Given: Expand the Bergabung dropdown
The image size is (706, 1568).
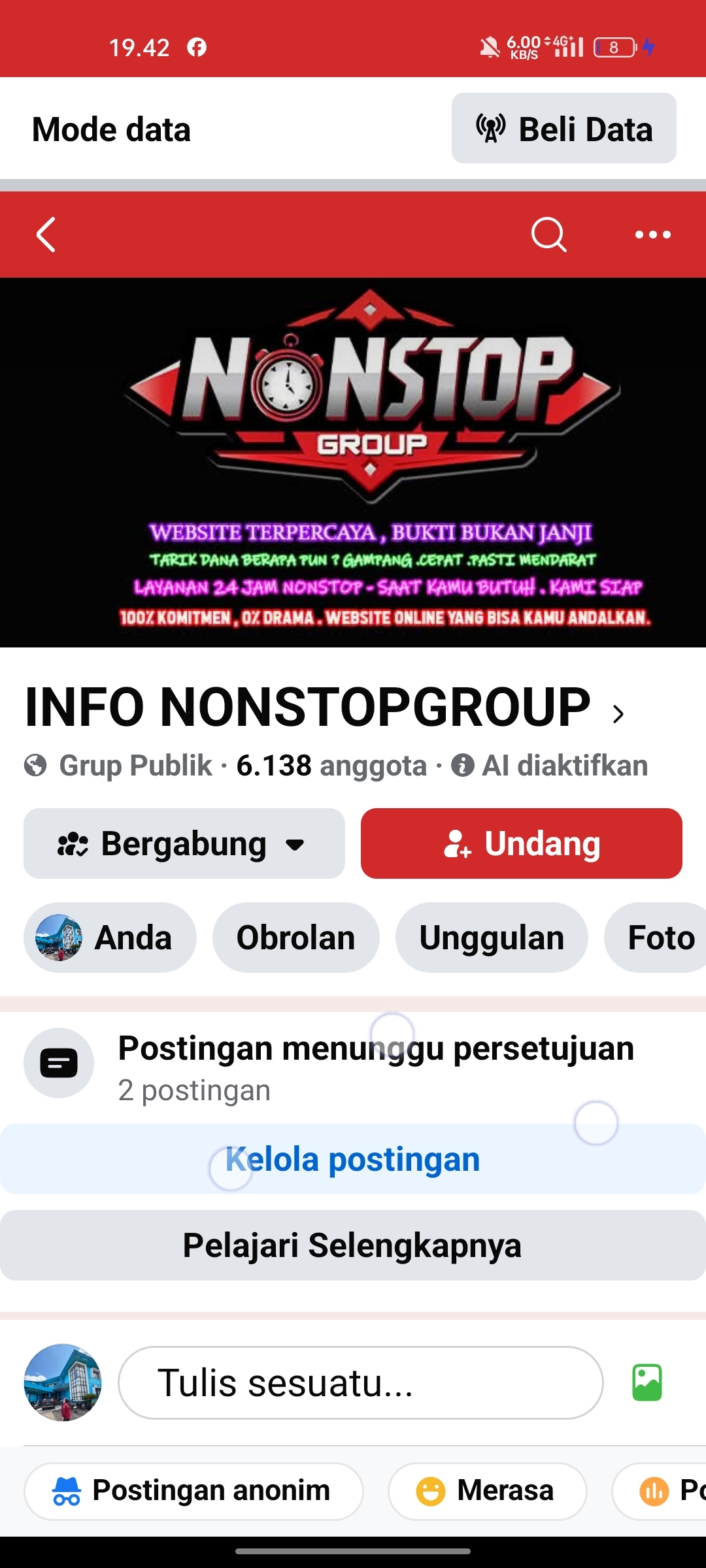Looking at the screenshot, I should (184, 843).
